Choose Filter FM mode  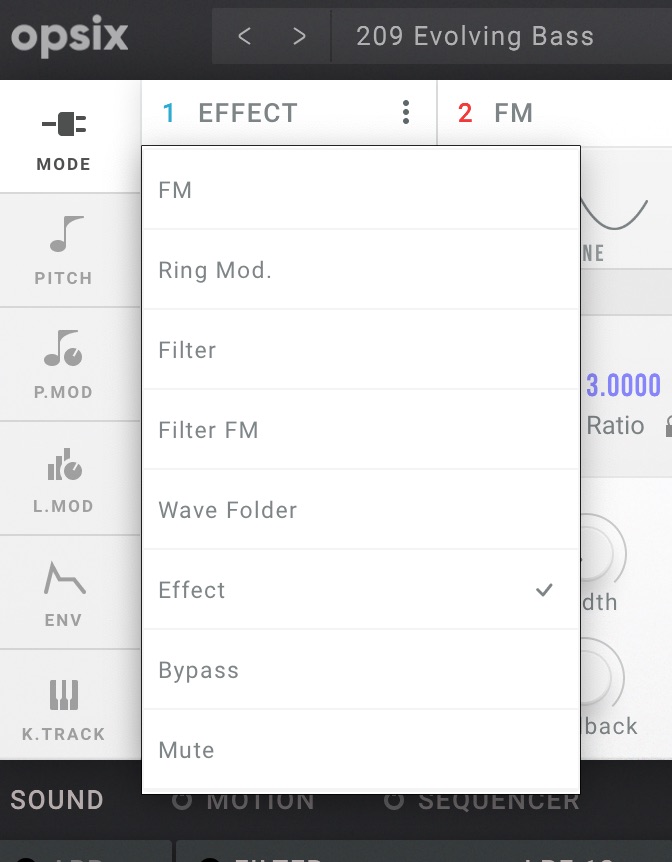point(360,430)
